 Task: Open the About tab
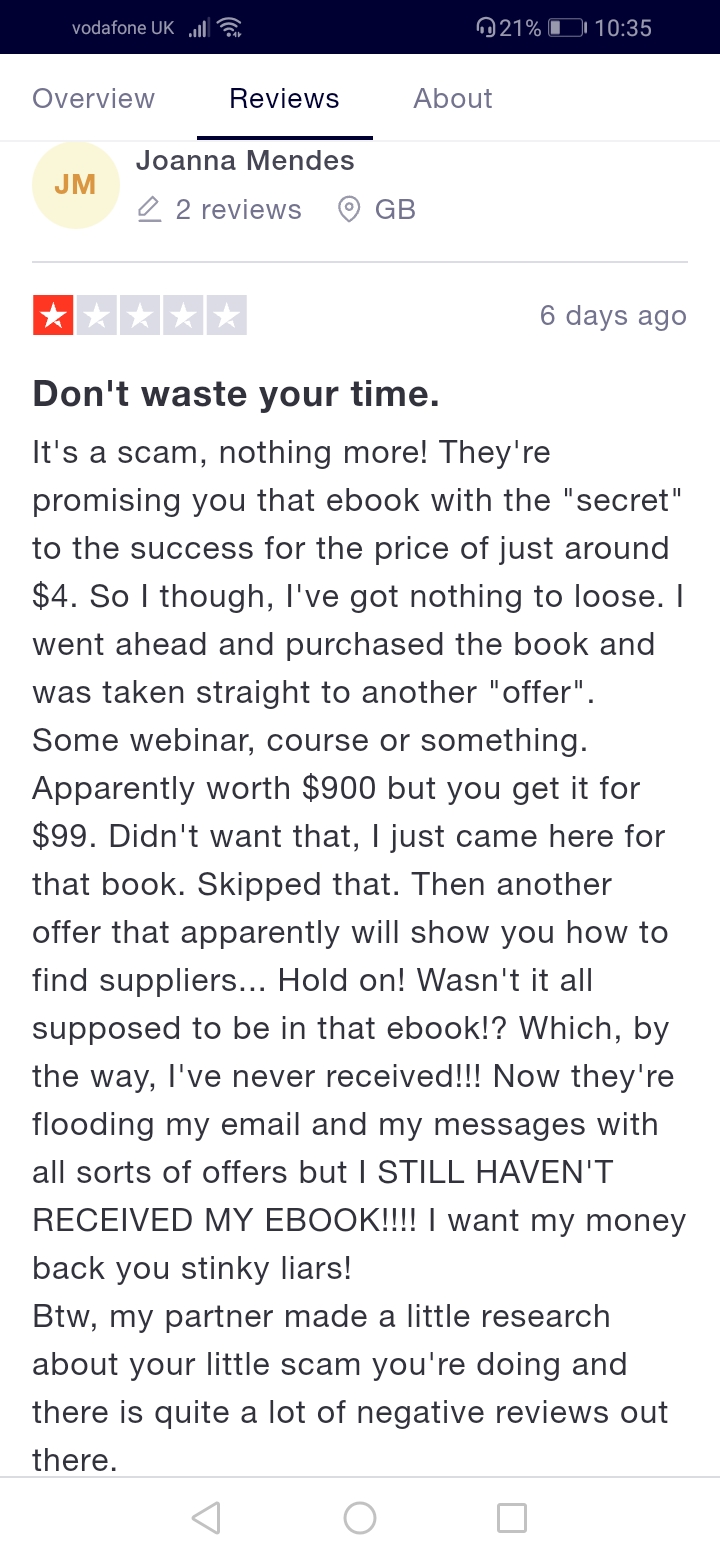click(x=453, y=98)
